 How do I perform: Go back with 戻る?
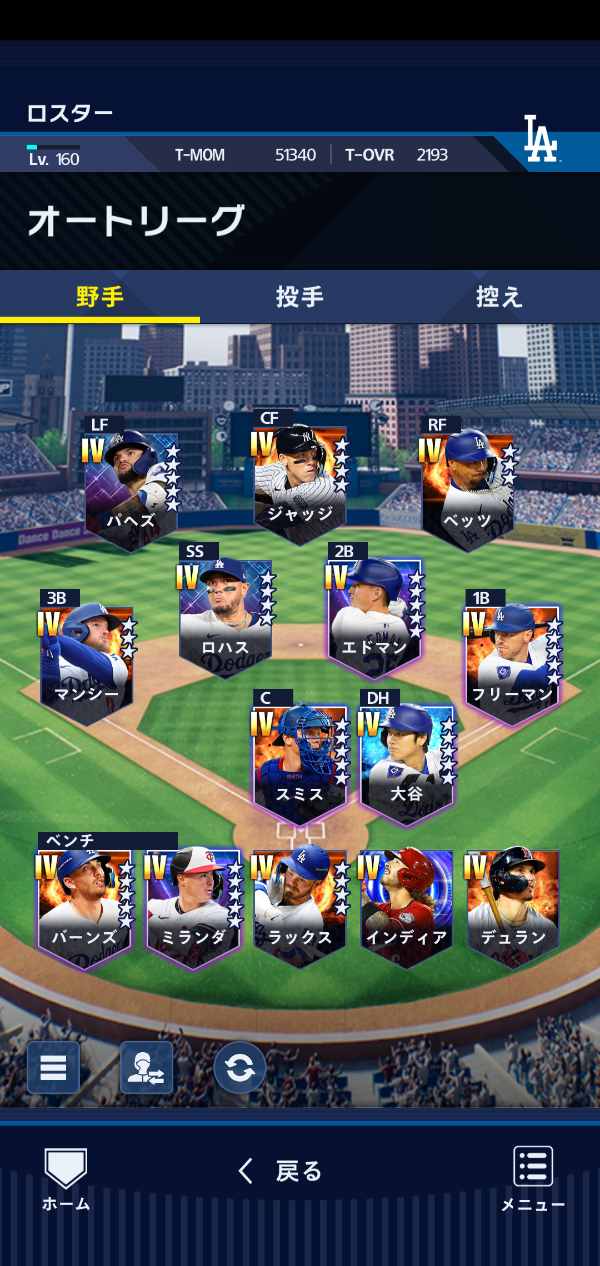click(x=280, y=1171)
